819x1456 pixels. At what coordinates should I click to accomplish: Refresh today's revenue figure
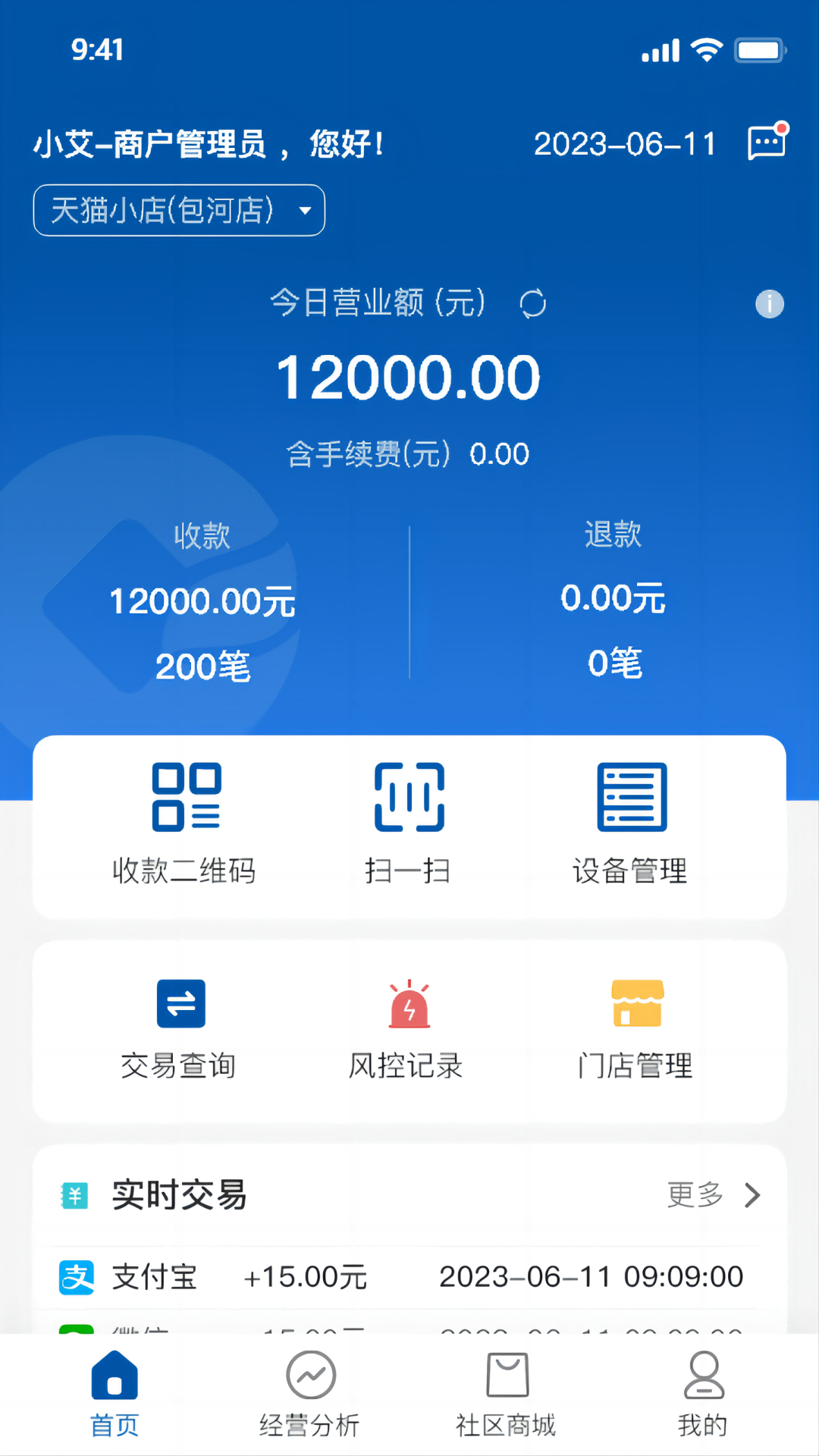tap(532, 303)
